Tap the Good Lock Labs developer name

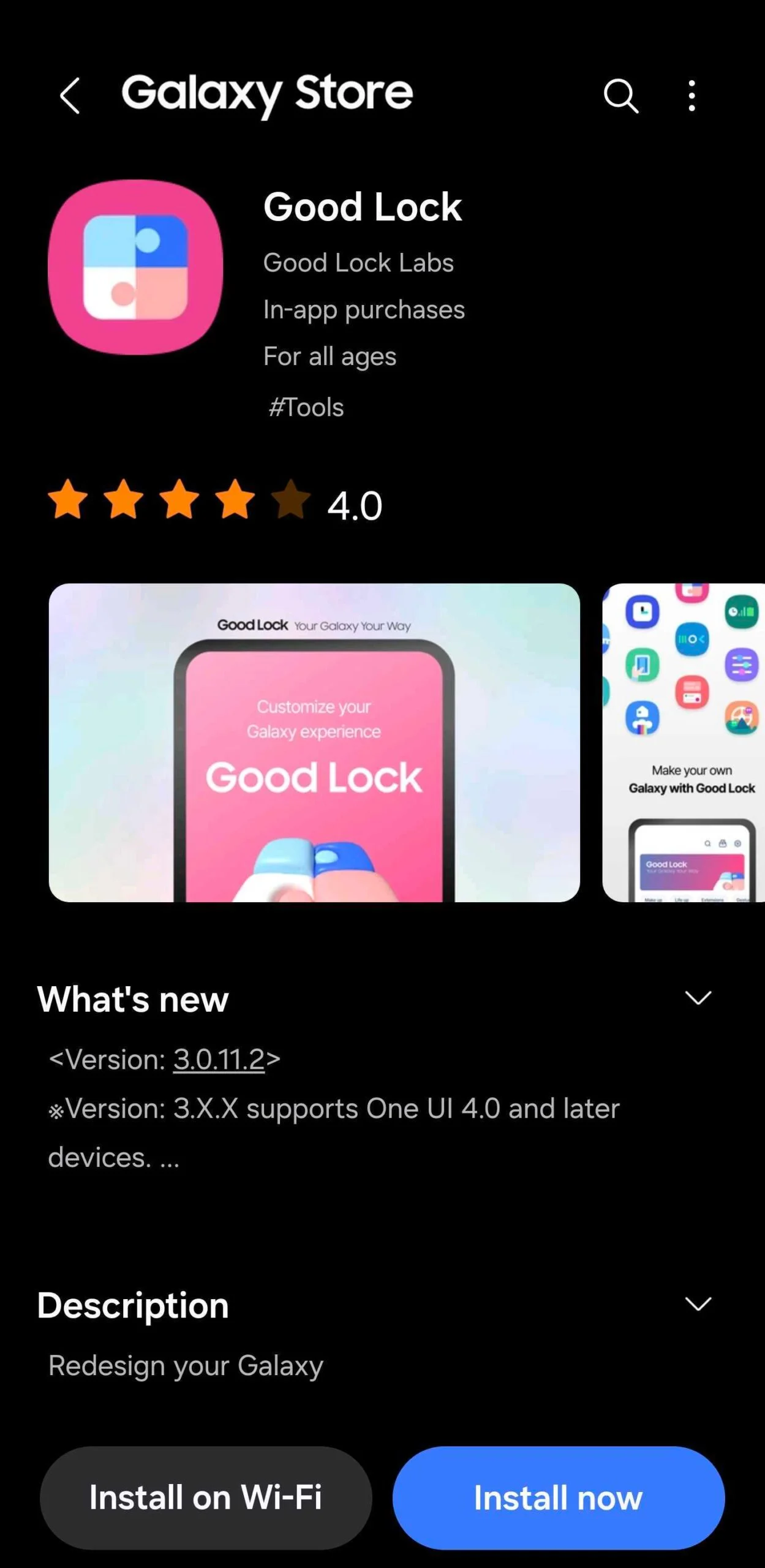(358, 262)
